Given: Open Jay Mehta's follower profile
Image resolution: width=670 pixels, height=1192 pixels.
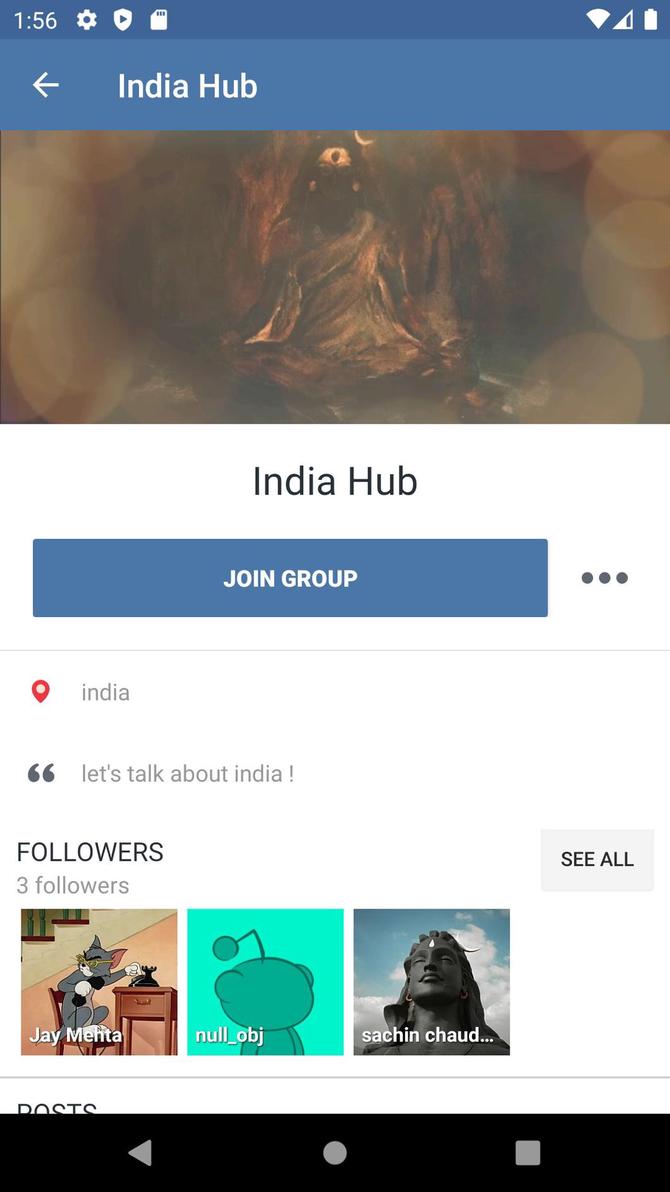Looking at the screenshot, I should pos(99,981).
